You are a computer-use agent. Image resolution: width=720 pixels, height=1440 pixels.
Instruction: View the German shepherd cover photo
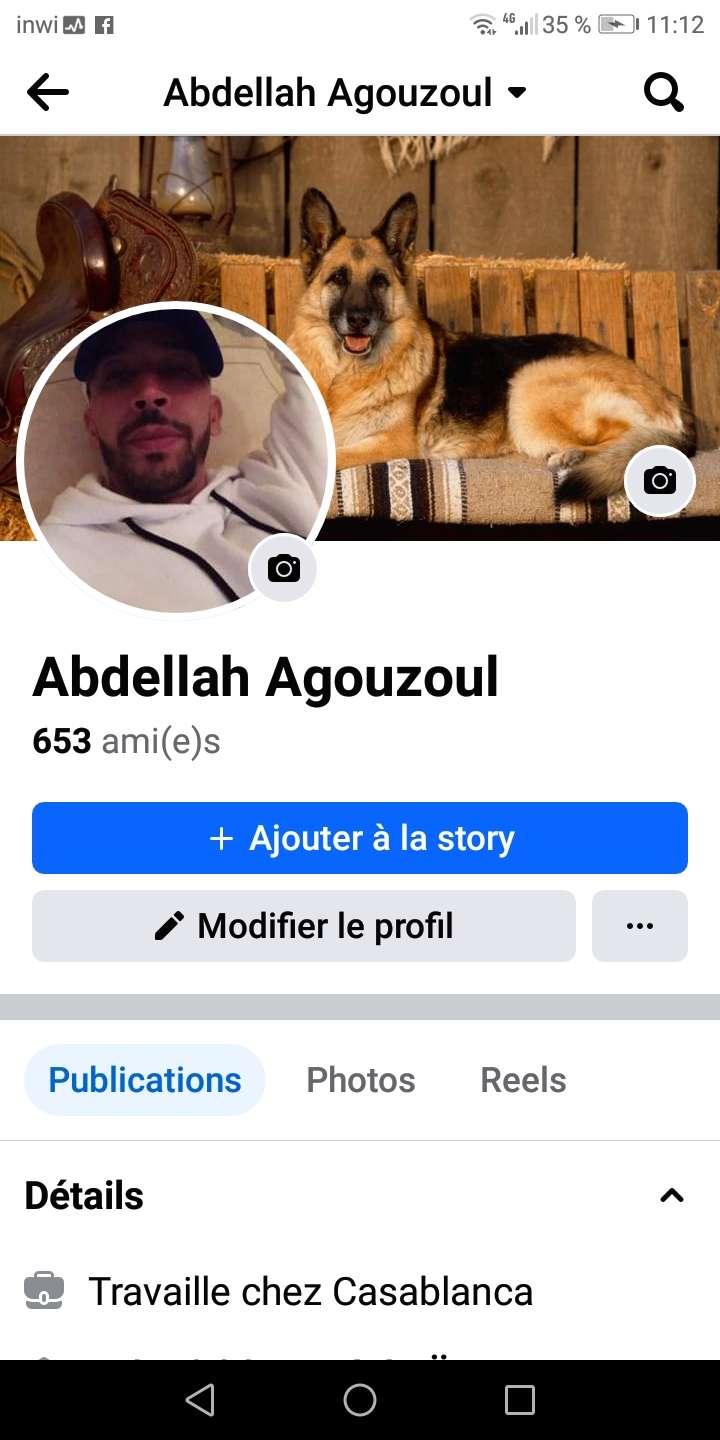click(x=500, y=300)
